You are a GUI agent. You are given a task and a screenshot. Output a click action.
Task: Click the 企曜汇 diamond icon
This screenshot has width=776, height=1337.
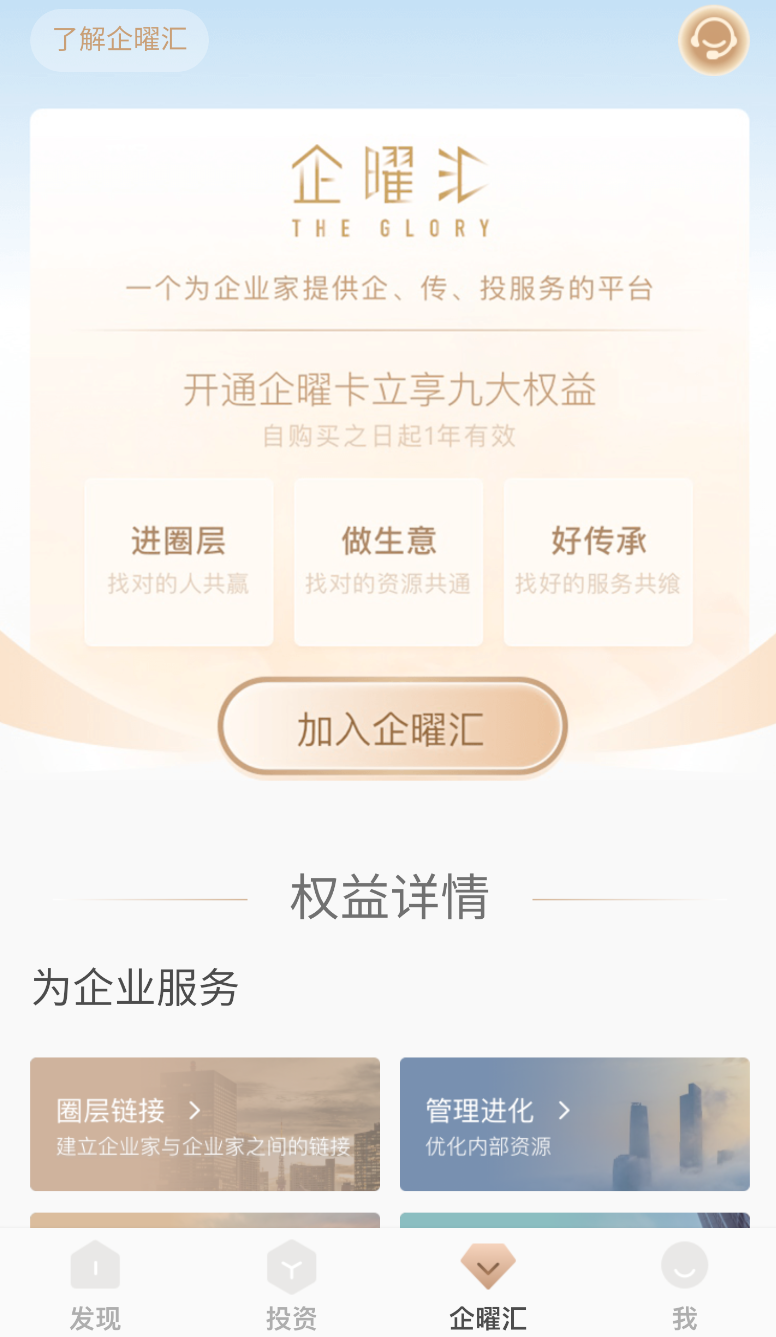pos(489,1265)
